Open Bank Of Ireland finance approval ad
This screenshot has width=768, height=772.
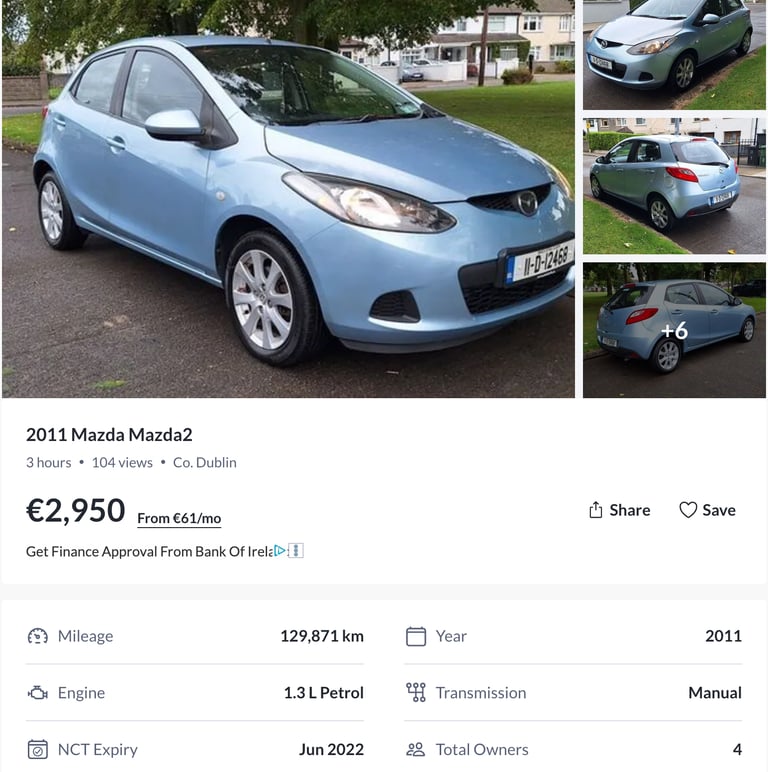point(149,551)
